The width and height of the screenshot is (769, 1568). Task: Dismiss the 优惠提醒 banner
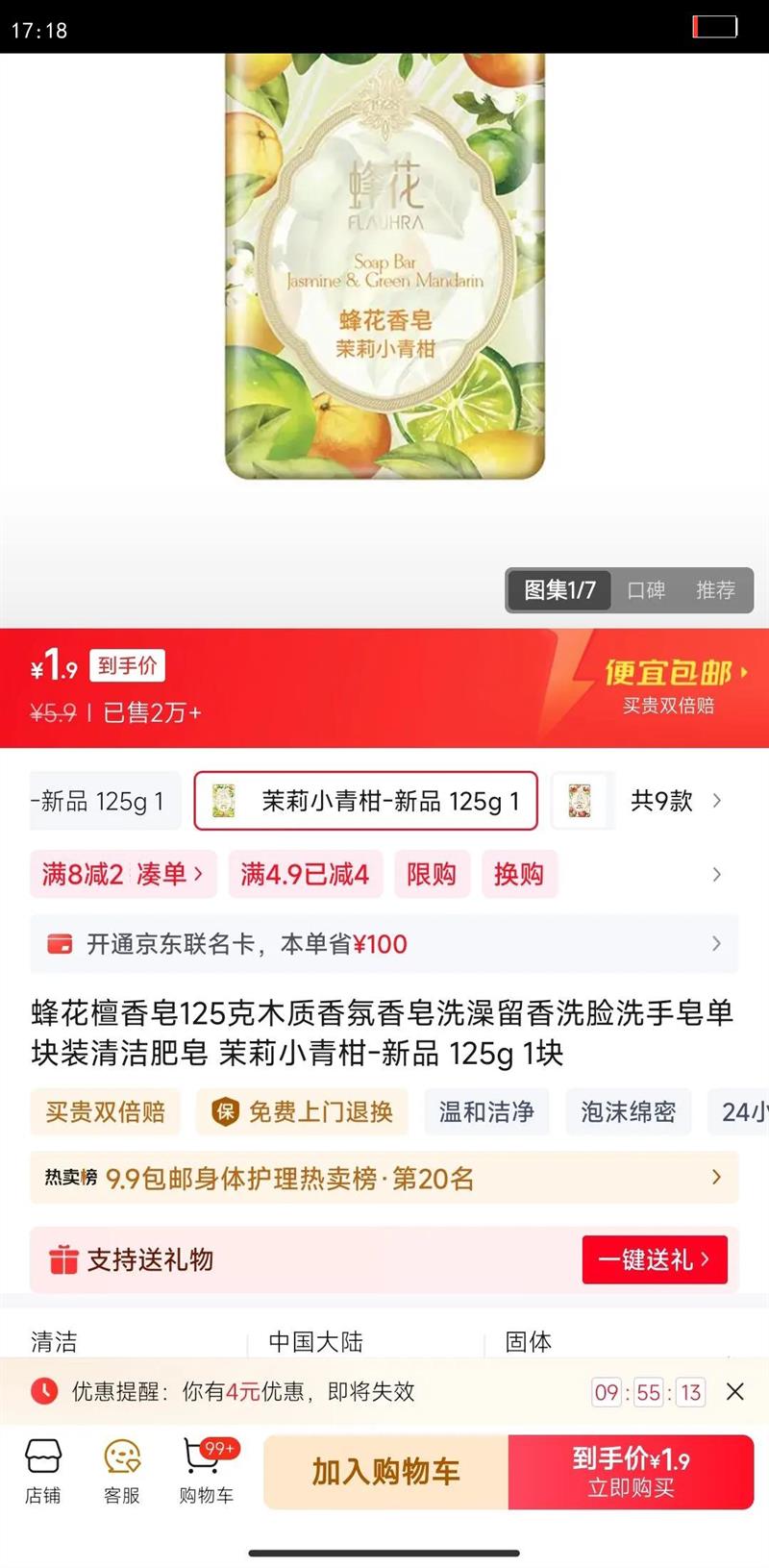(735, 1392)
